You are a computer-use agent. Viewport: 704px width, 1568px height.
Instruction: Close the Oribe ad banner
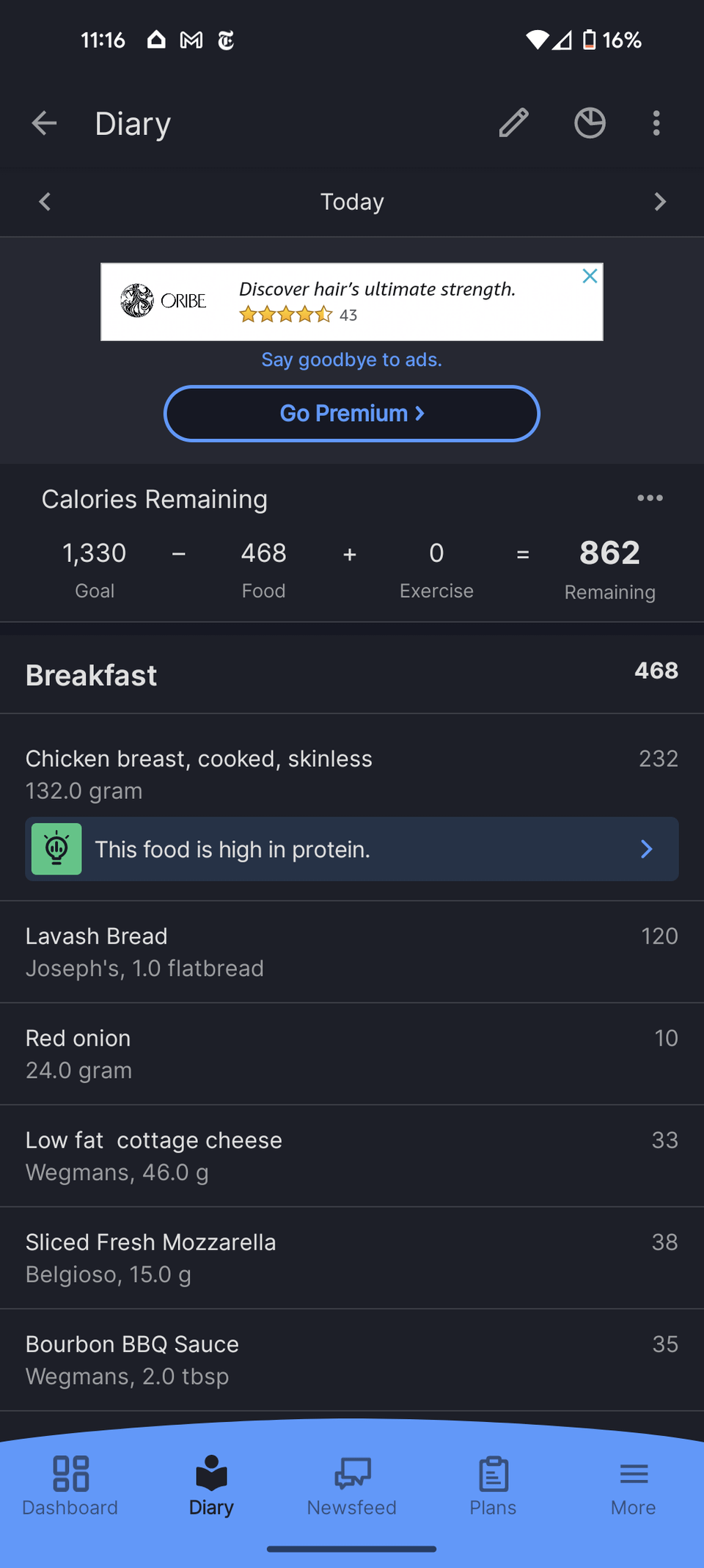(x=590, y=277)
